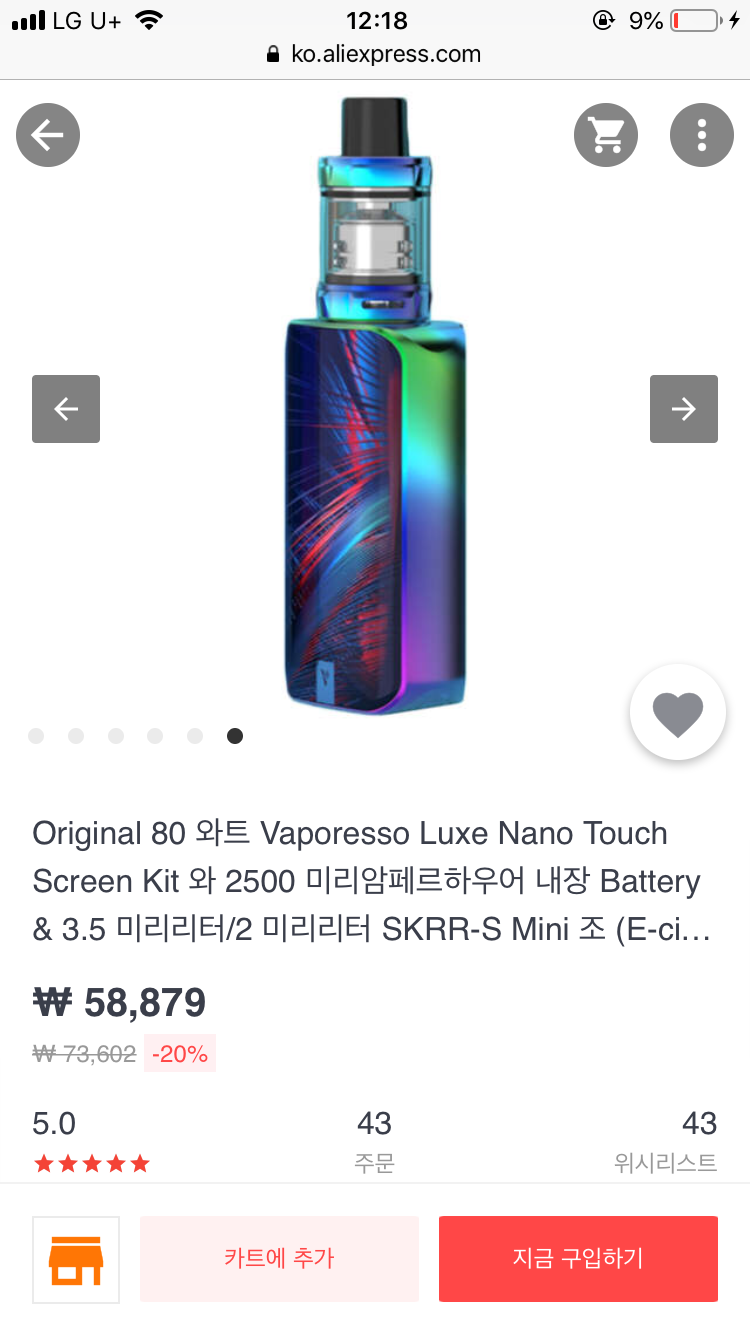
Task: Visit the seller's store
Action: pyautogui.click(x=76, y=1259)
